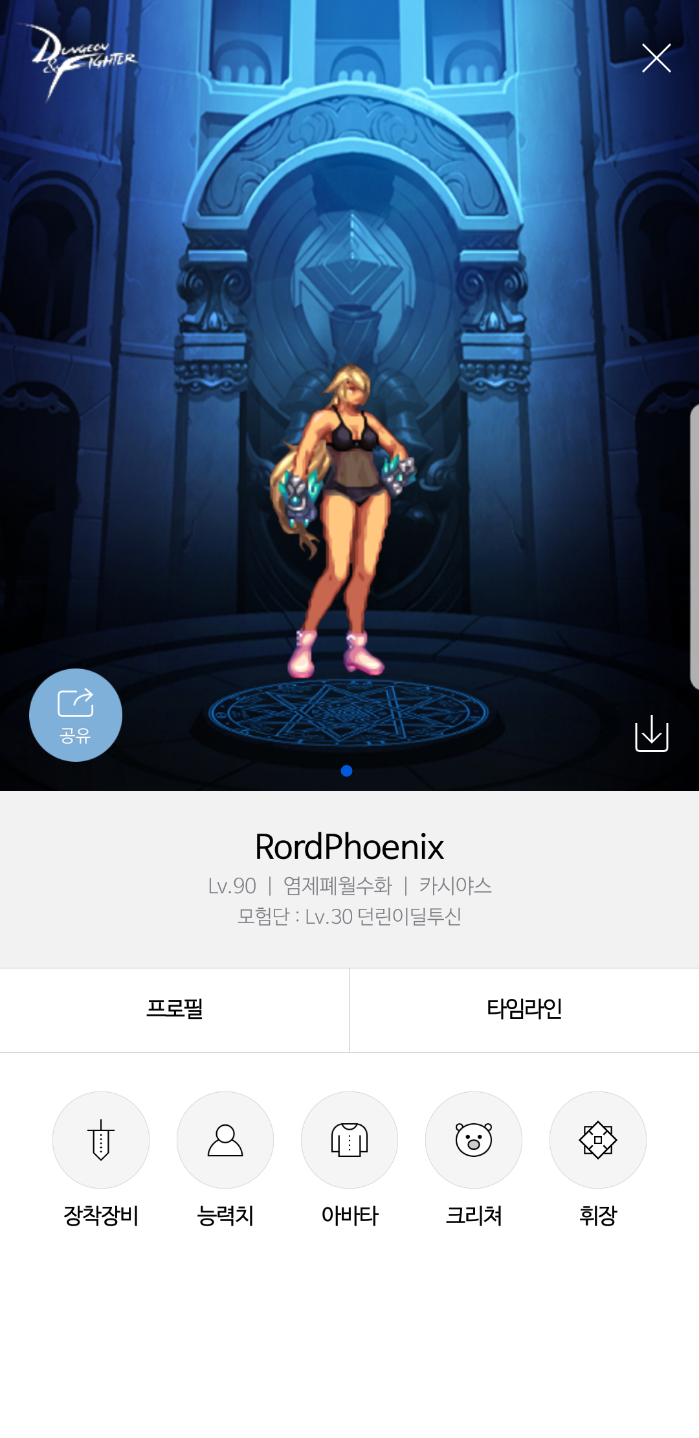Switch to the 프로필 tab
The image size is (699, 1438).
(x=175, y=1010)
